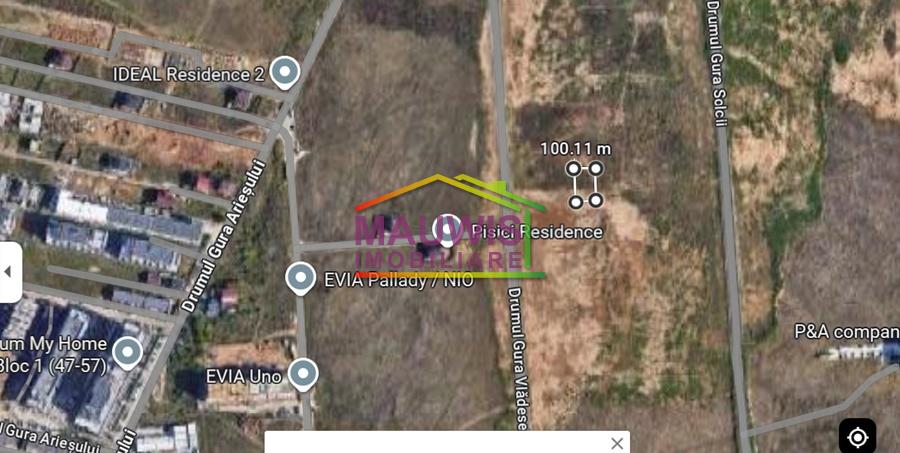View the Pisici Residence place pin

447,229
